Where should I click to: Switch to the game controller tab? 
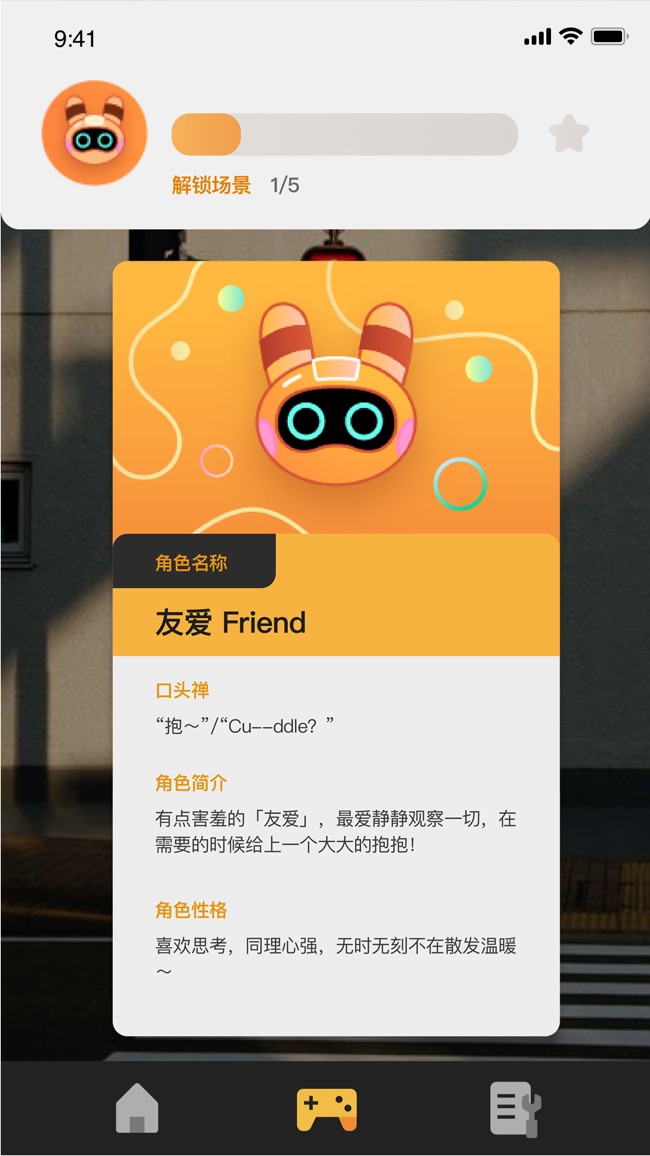[x=326, y=1109]
